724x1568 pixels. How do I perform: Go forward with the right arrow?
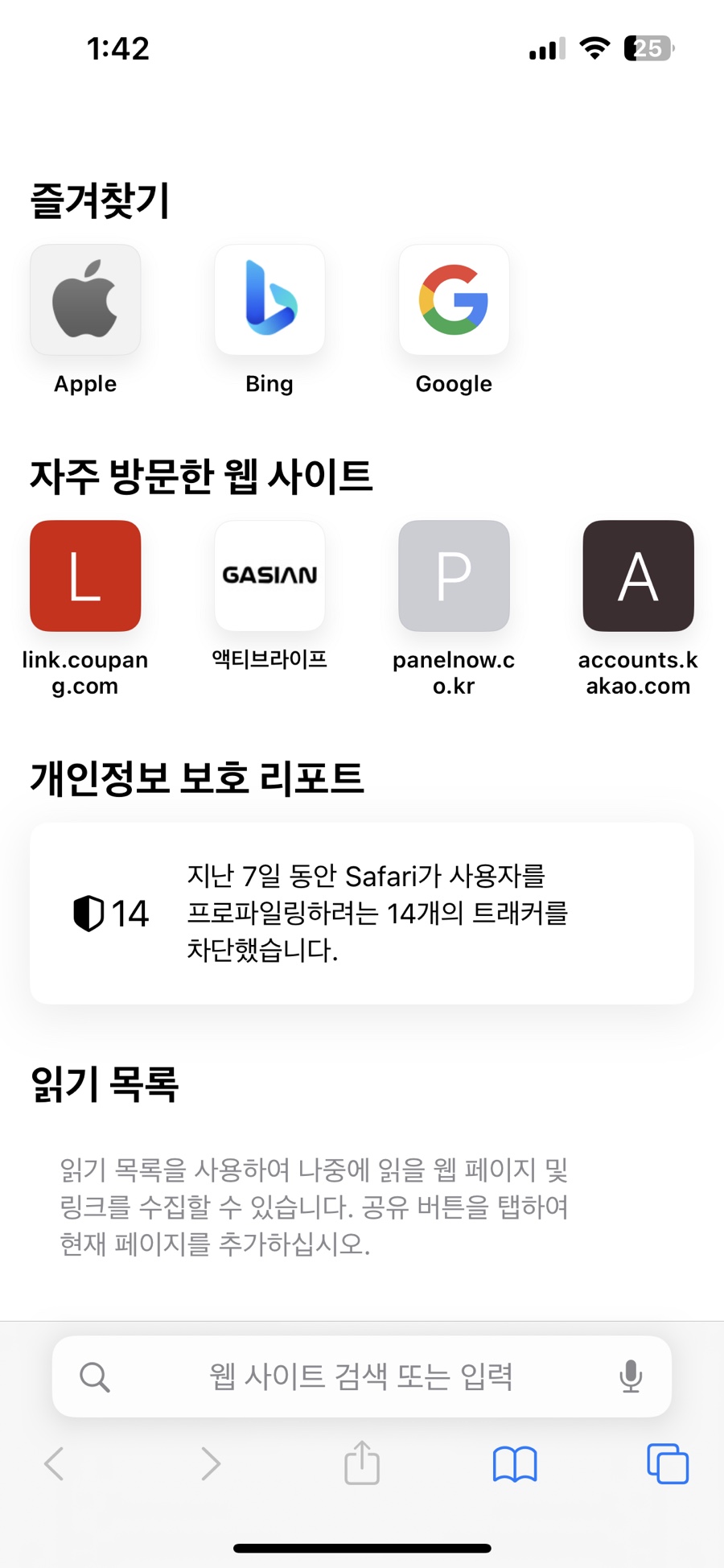point(210,1463)
